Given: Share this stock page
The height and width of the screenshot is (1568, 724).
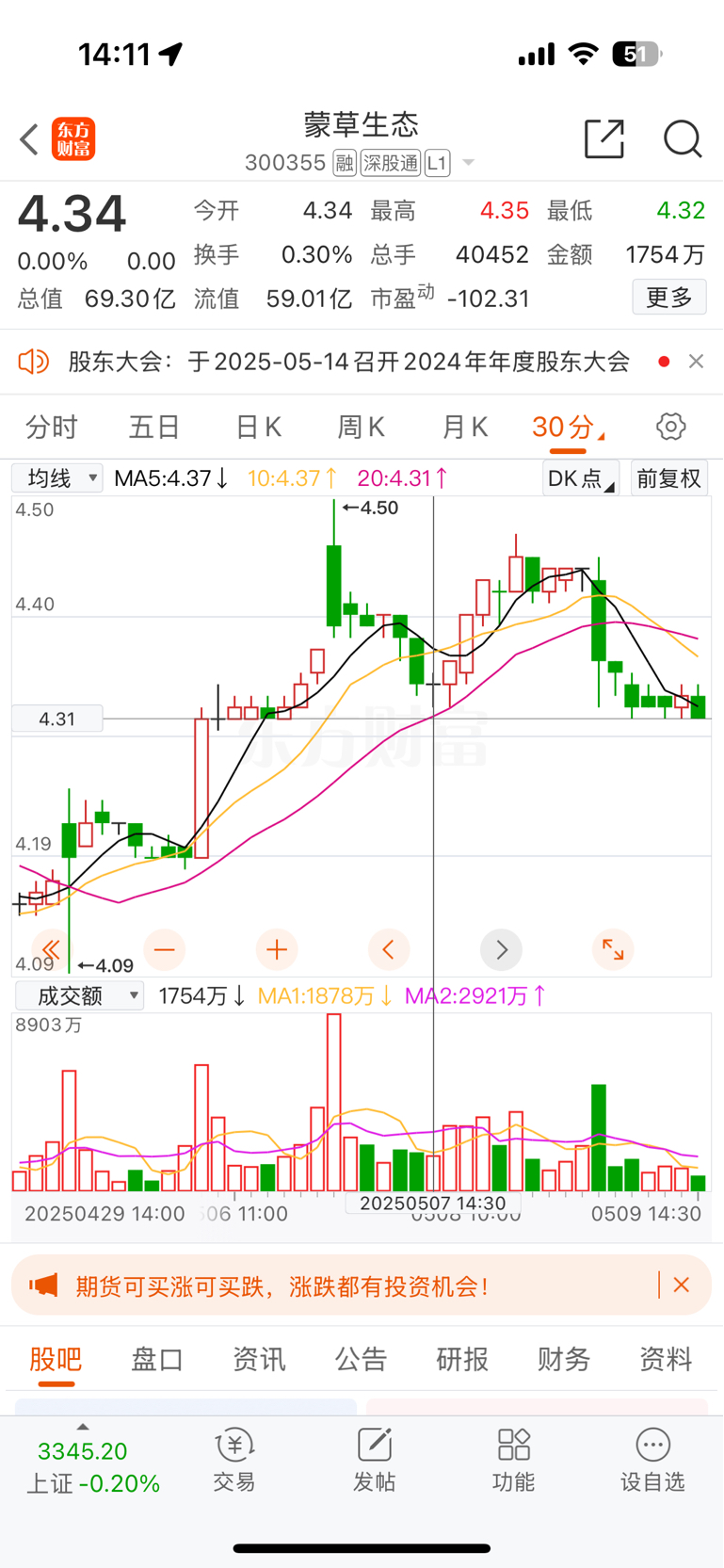Looking at the screenshot, I should [x=603, y=138].
